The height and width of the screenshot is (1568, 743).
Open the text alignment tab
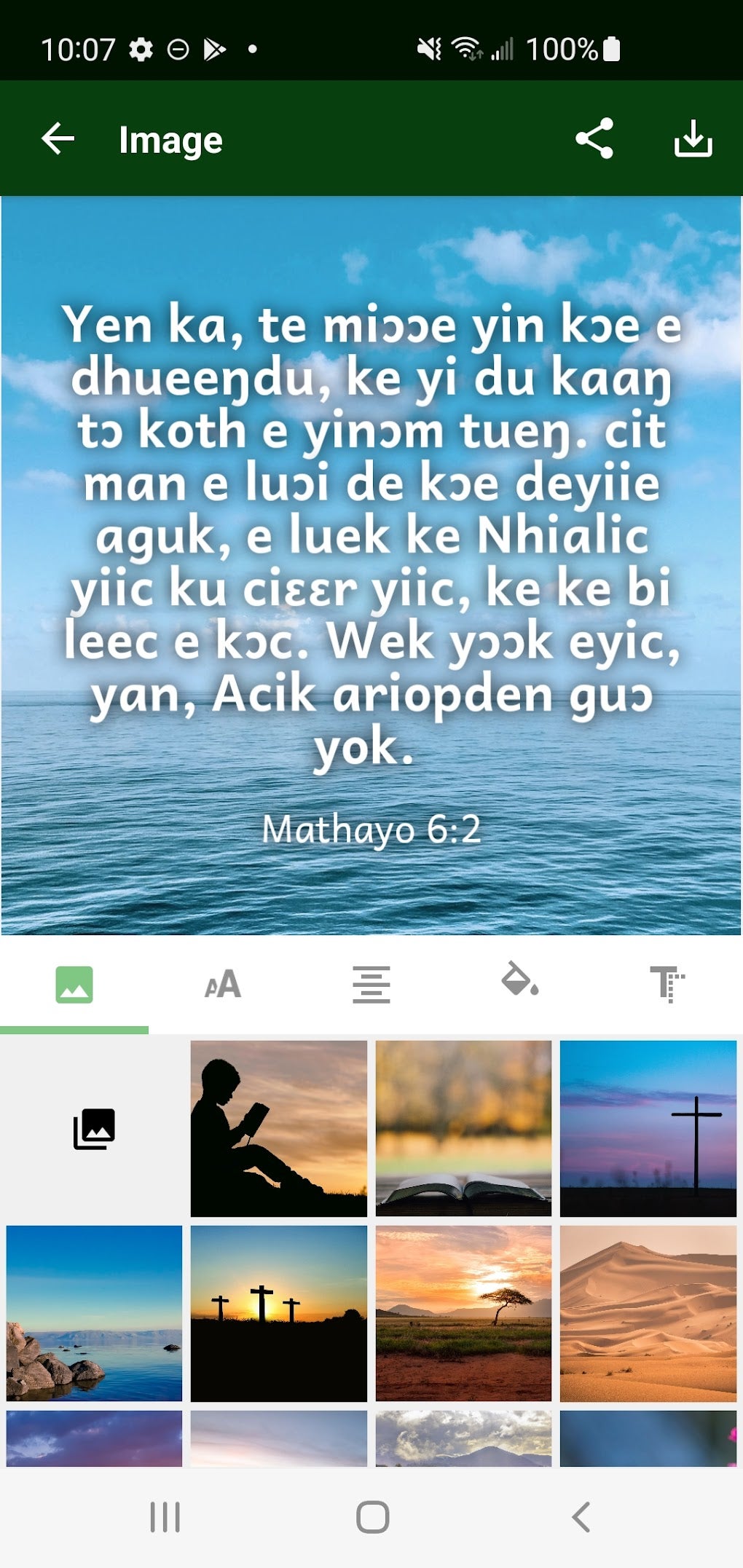click(x=371, y=985)
